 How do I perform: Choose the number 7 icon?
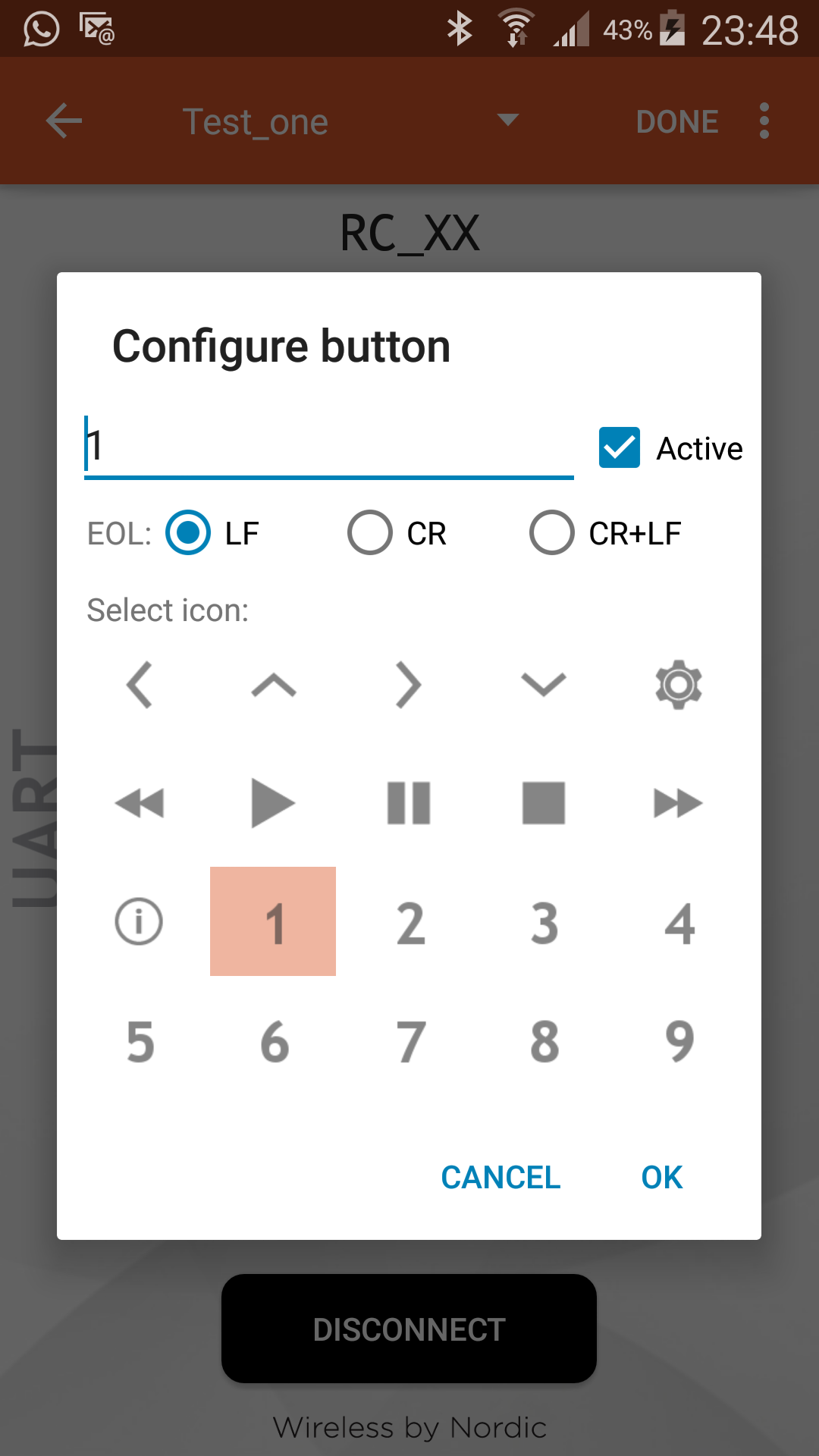click(x=410, y=1042)
